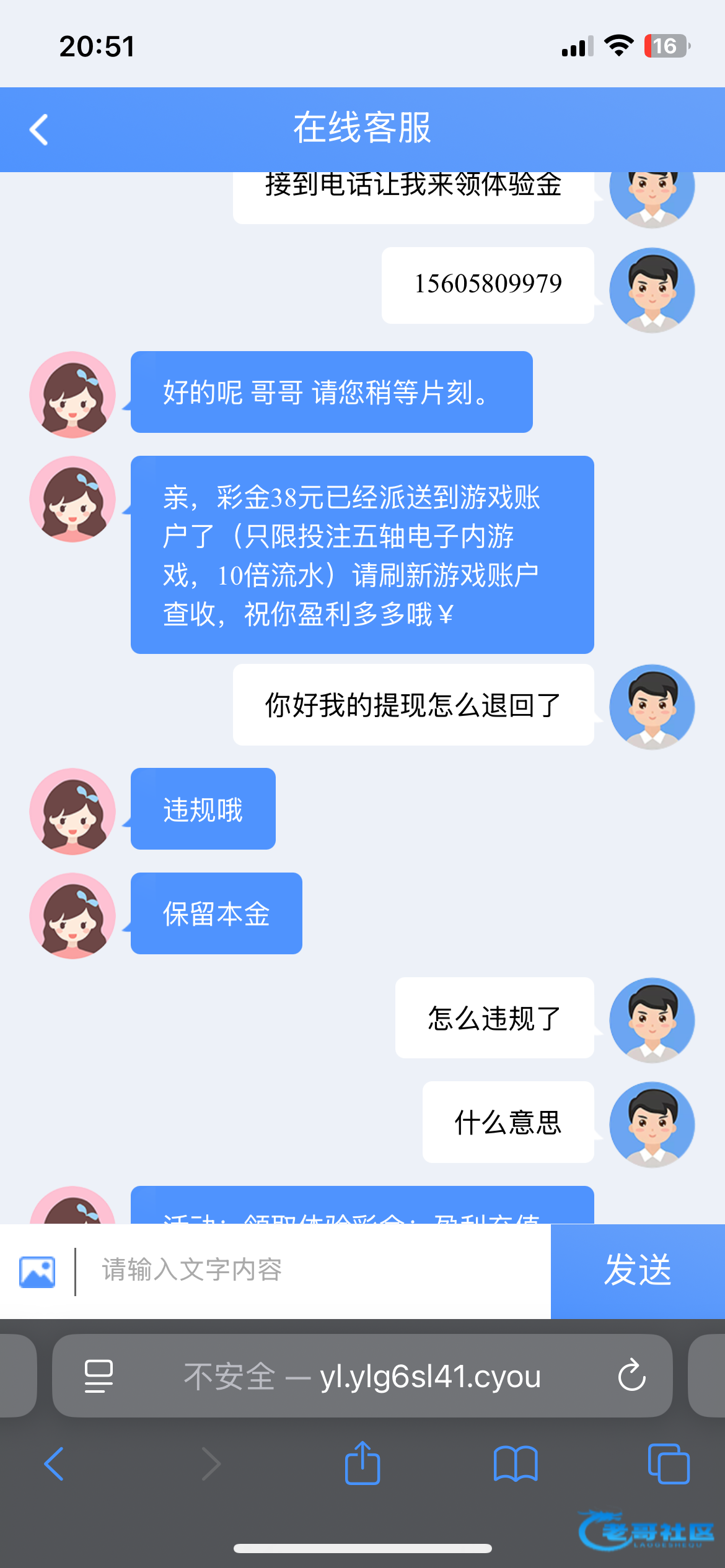Navigate back in Safari browser
The height and width of the screenshot is (1568, 725).
pyautogui.click(x=55, y=1464)
